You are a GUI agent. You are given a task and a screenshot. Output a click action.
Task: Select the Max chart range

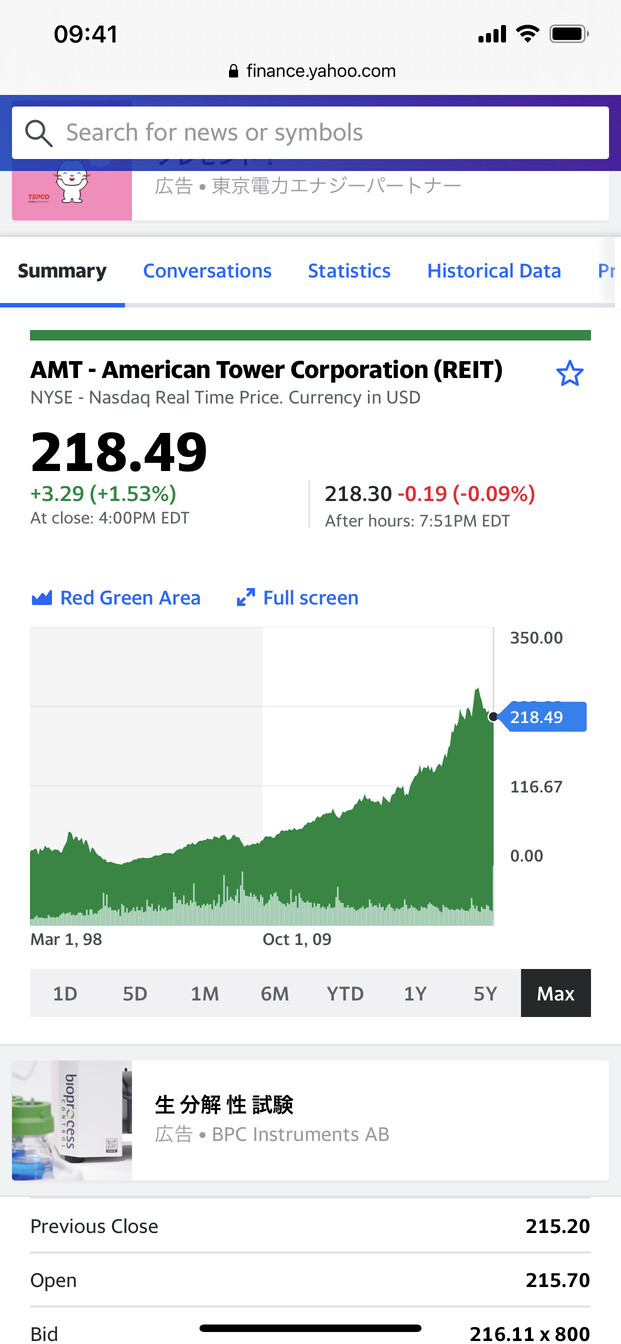[555, 993]
